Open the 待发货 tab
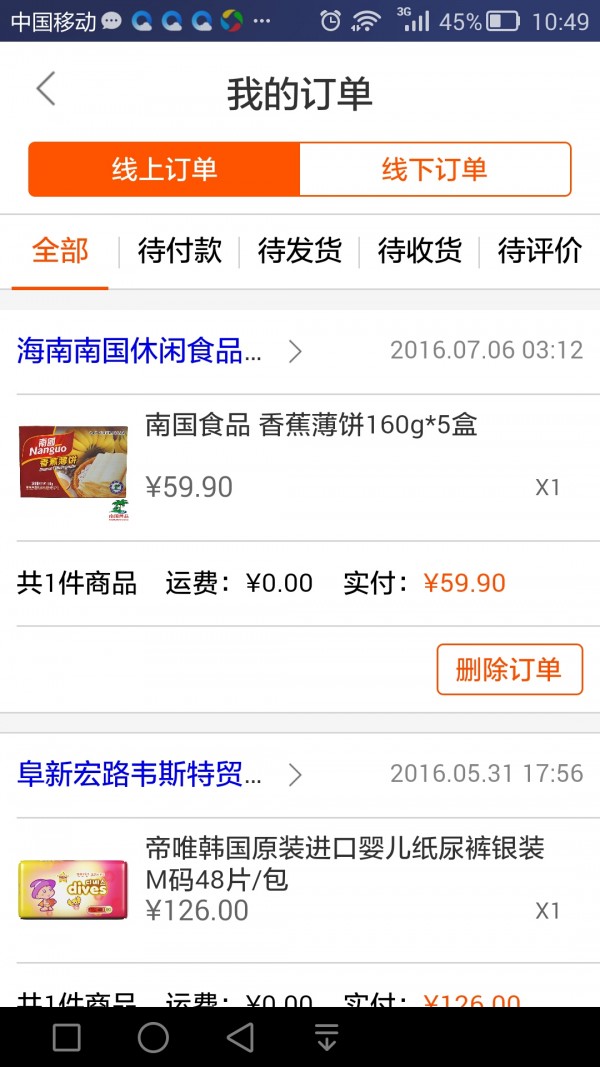This screenshot has width=600, height=1067. [299, 251]
